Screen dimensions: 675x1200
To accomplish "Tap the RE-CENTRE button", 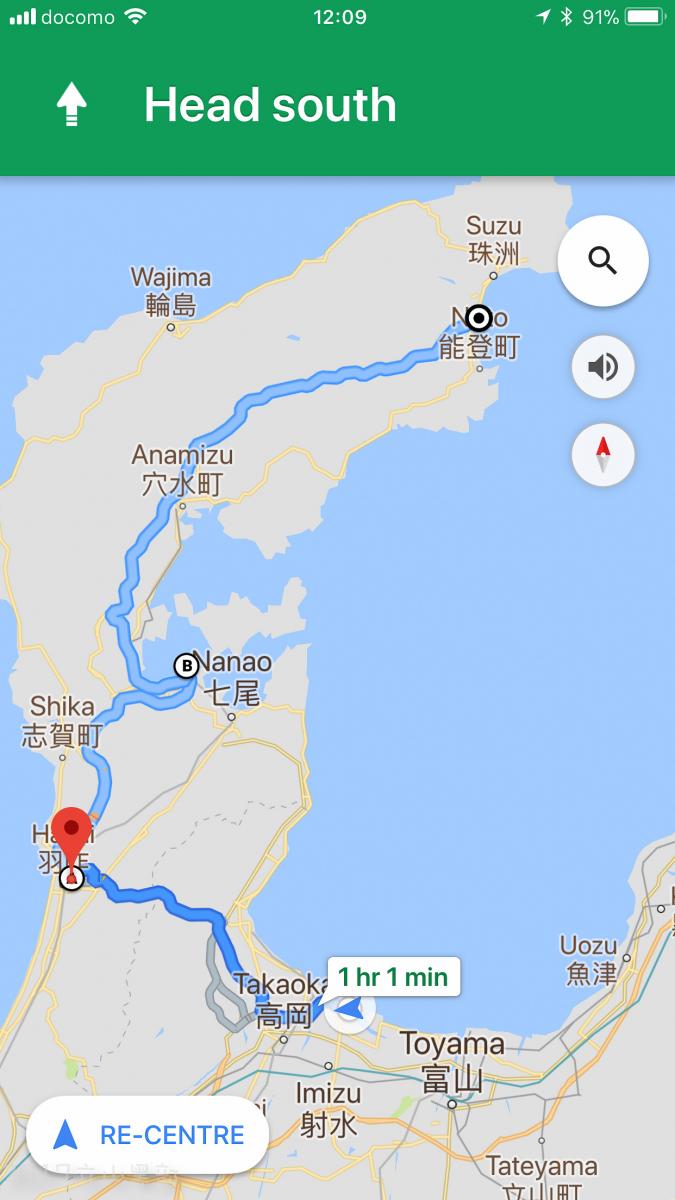I will point(148,1135).
